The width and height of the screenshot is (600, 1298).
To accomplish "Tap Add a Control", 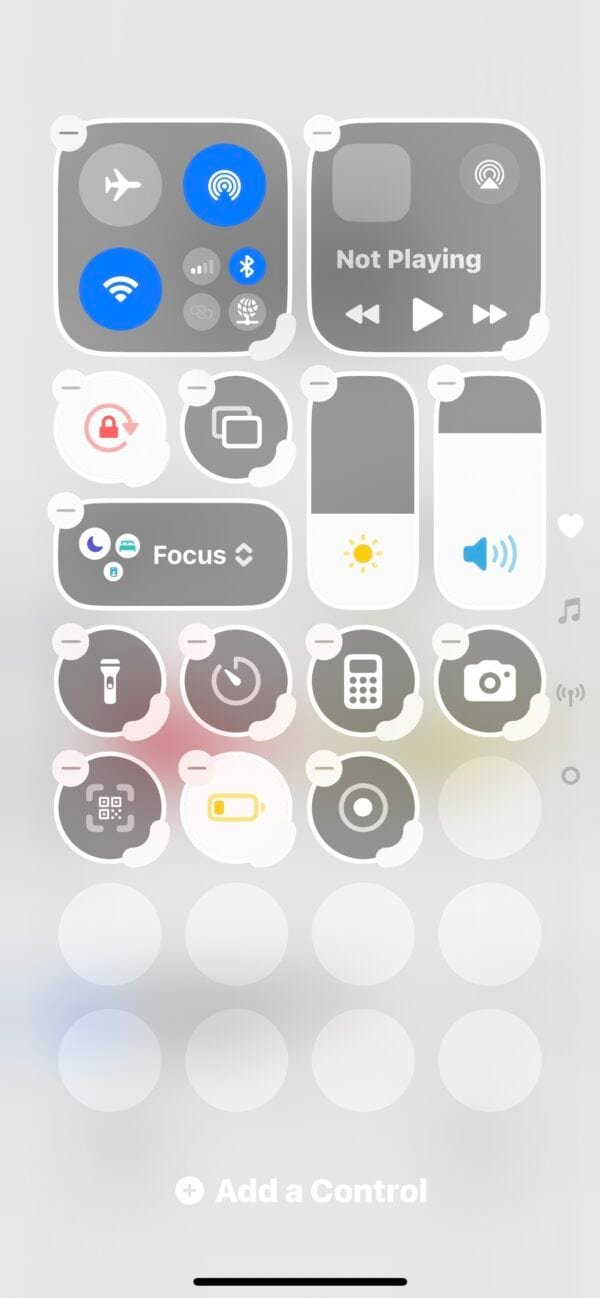I will pos(301,1190).
